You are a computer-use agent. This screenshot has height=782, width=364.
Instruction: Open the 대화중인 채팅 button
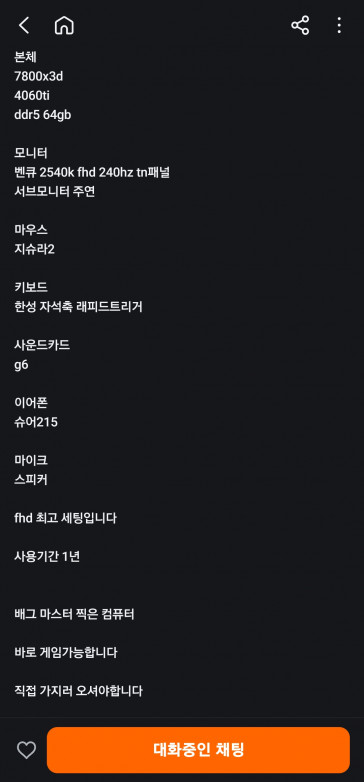198,750
